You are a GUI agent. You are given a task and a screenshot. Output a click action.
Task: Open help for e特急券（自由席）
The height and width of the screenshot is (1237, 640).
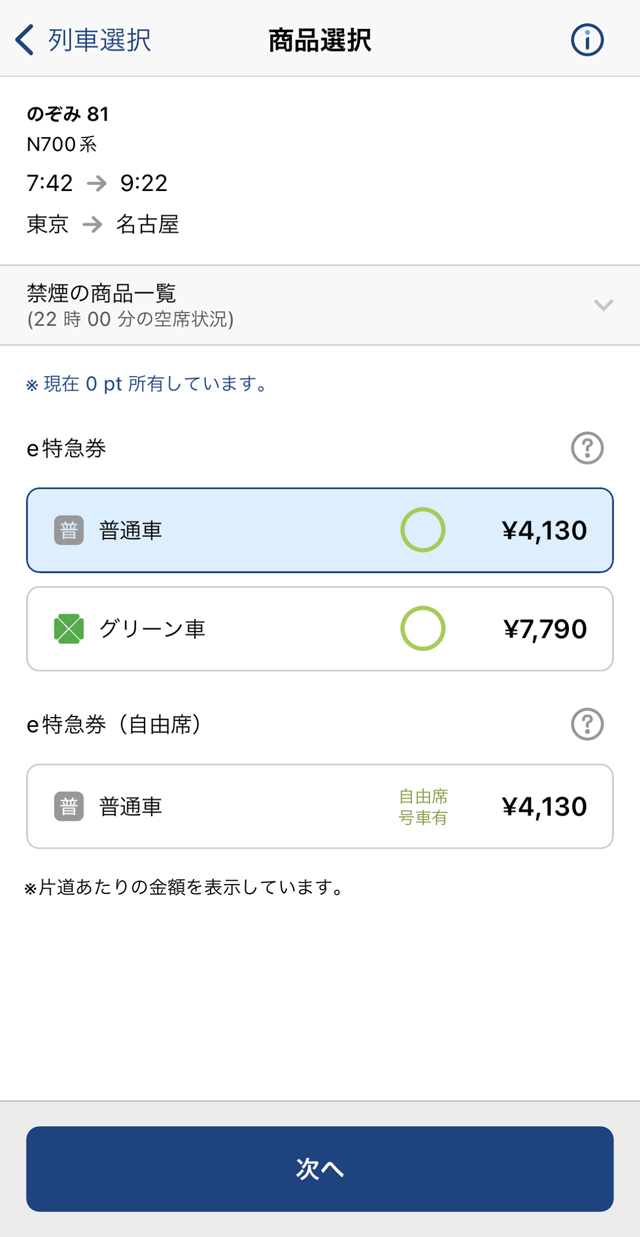tap(587, 723)
